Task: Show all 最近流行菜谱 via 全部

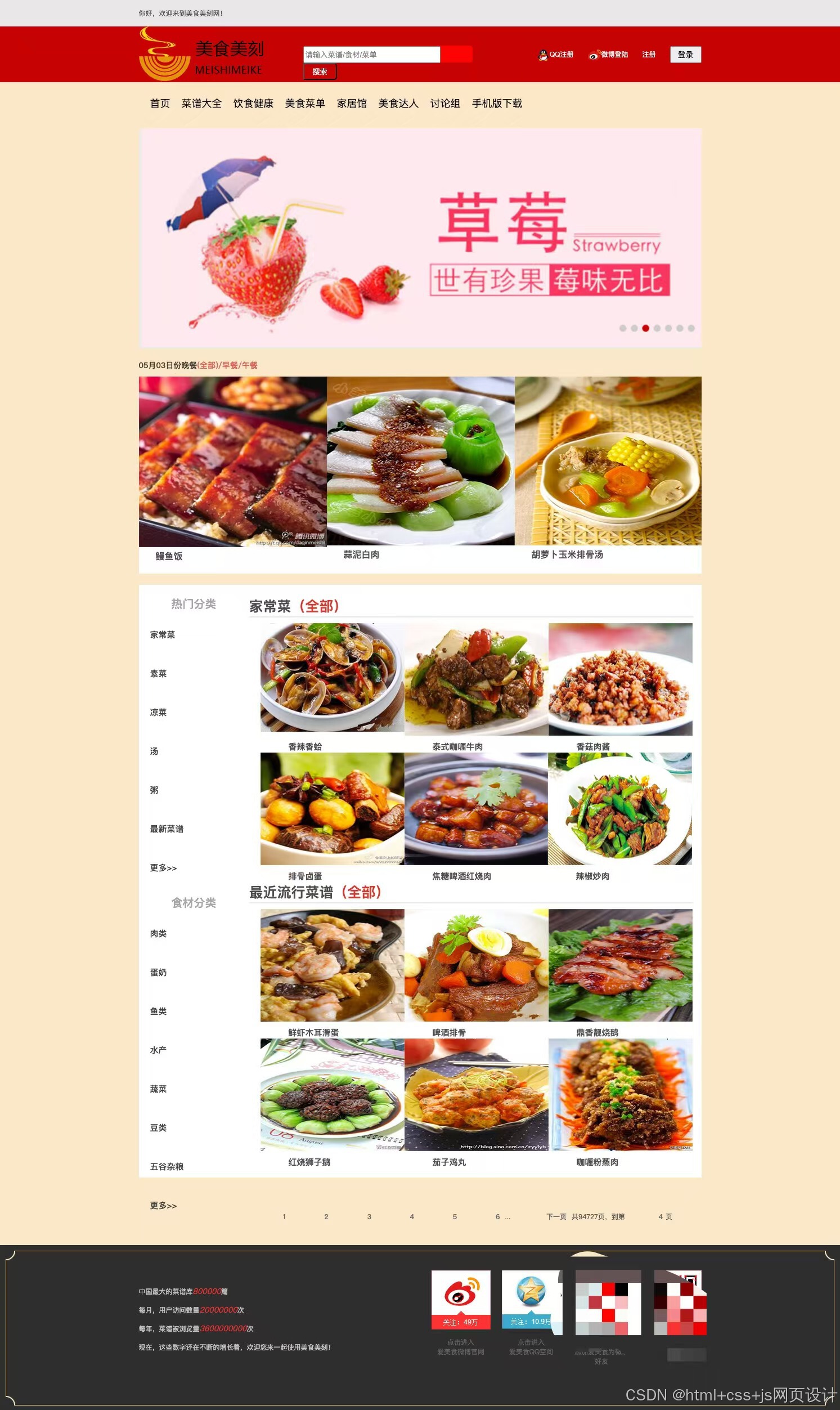Action: tap(361, 892)
